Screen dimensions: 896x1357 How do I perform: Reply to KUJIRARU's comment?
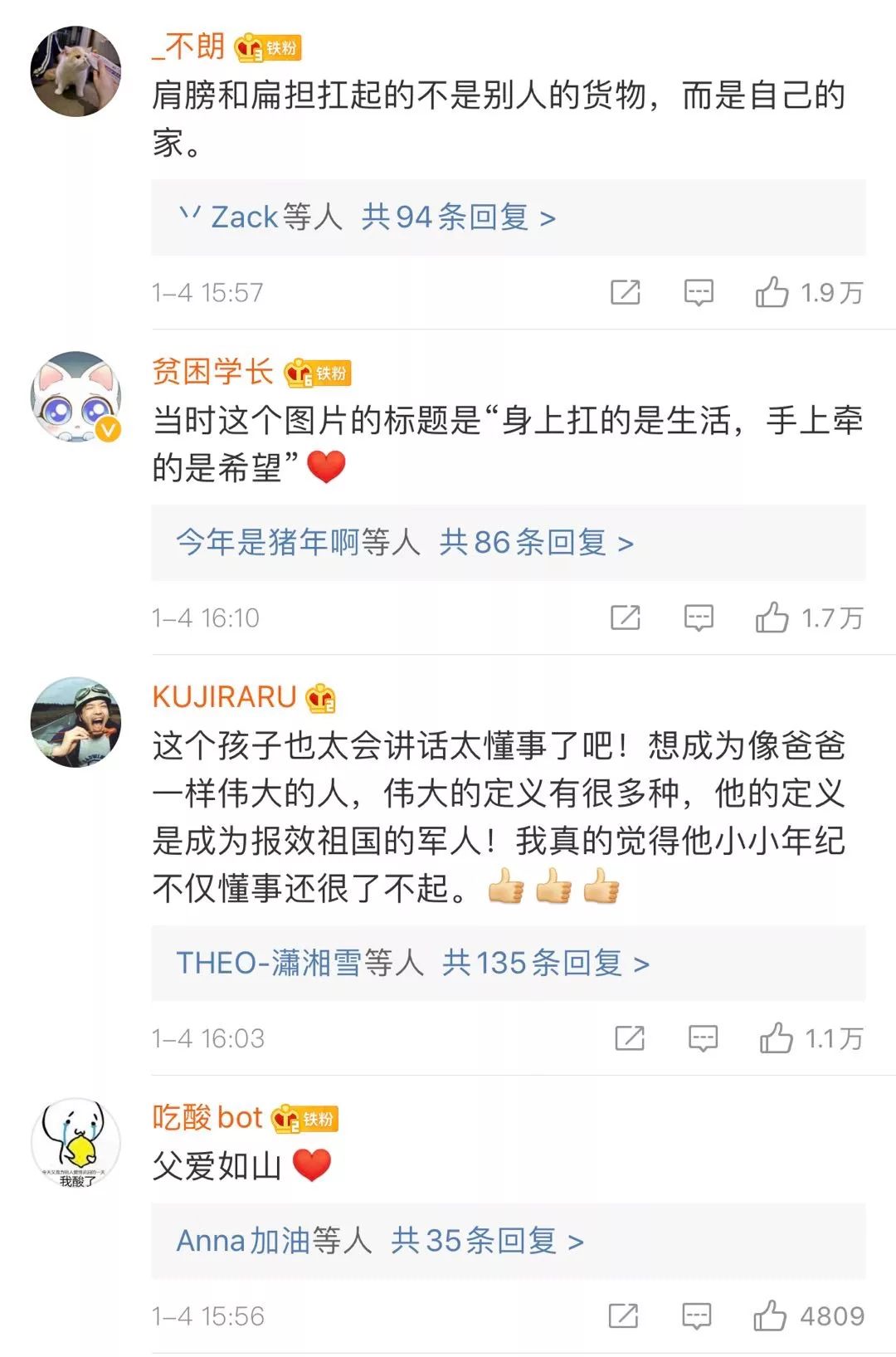click(x=702, y=1038)
